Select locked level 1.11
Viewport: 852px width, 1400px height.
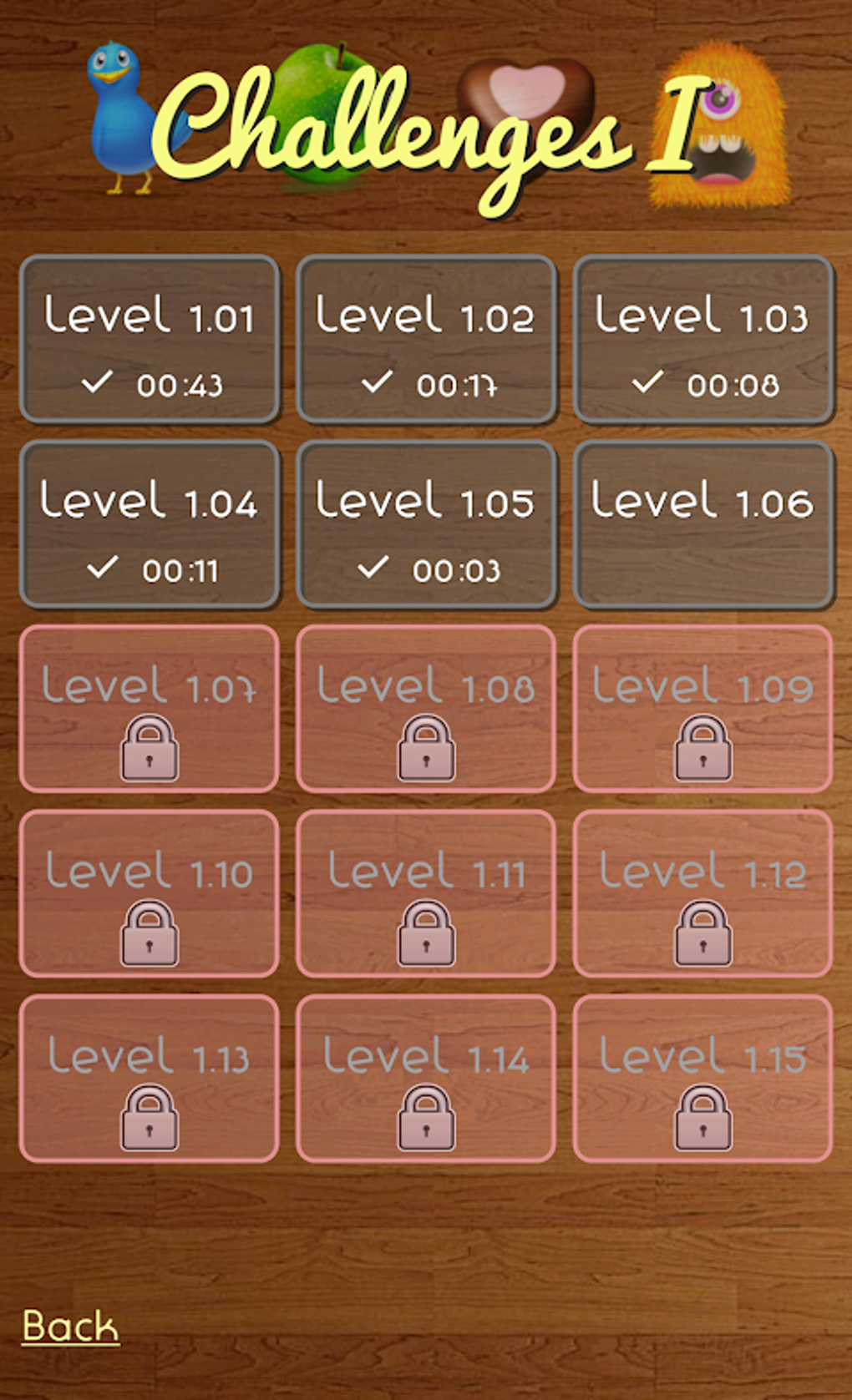pos(426,893)
